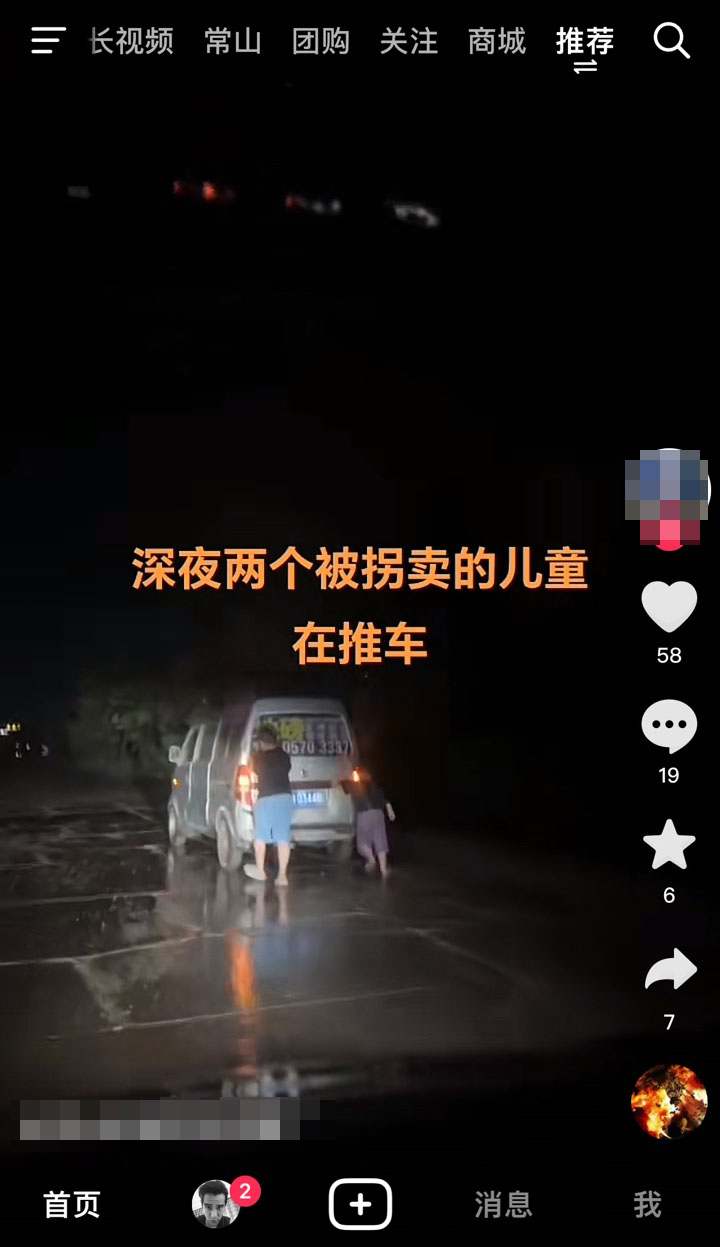Select the 推荐 tab
The height and width of the screenshot is (1247, 720).
585,41
